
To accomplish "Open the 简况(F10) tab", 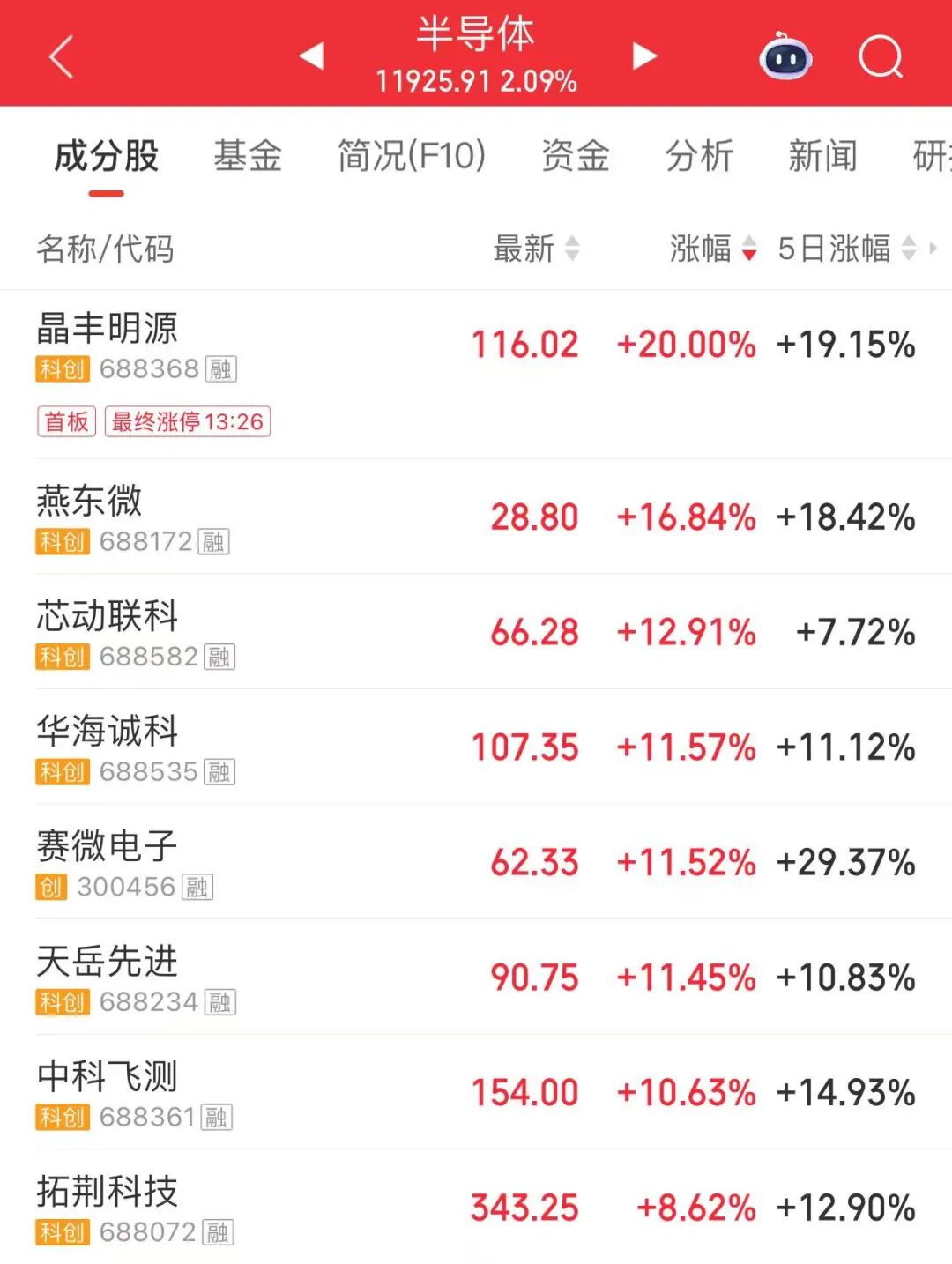I will pyautogui.click(x=412, y=156).
